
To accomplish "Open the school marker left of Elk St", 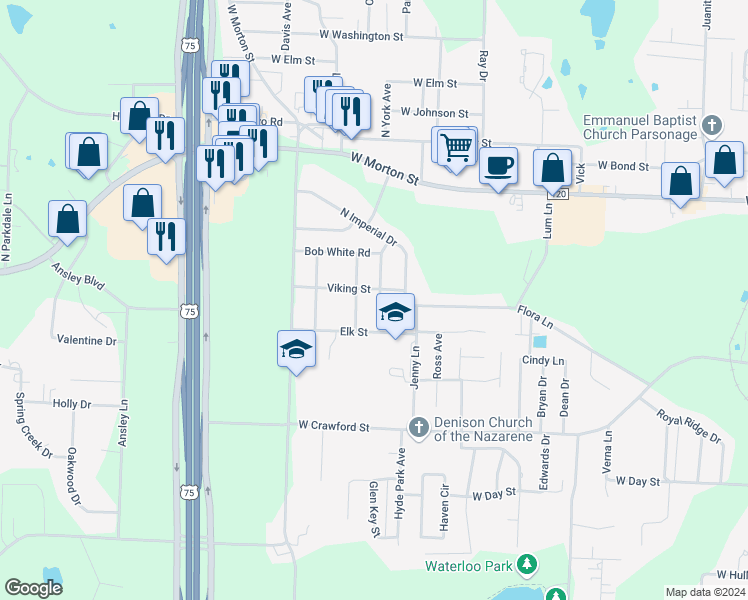I will (296, 350).
